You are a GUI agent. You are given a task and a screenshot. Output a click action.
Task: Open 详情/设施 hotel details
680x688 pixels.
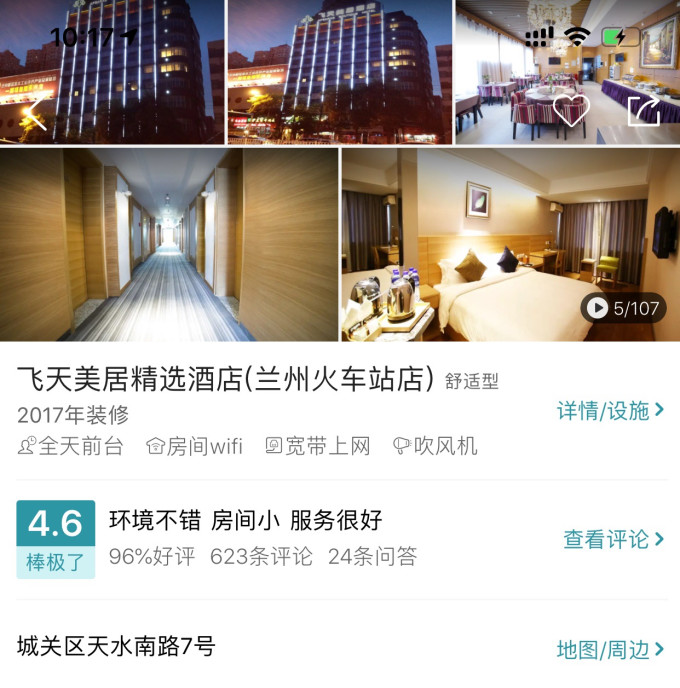[610, 411]
